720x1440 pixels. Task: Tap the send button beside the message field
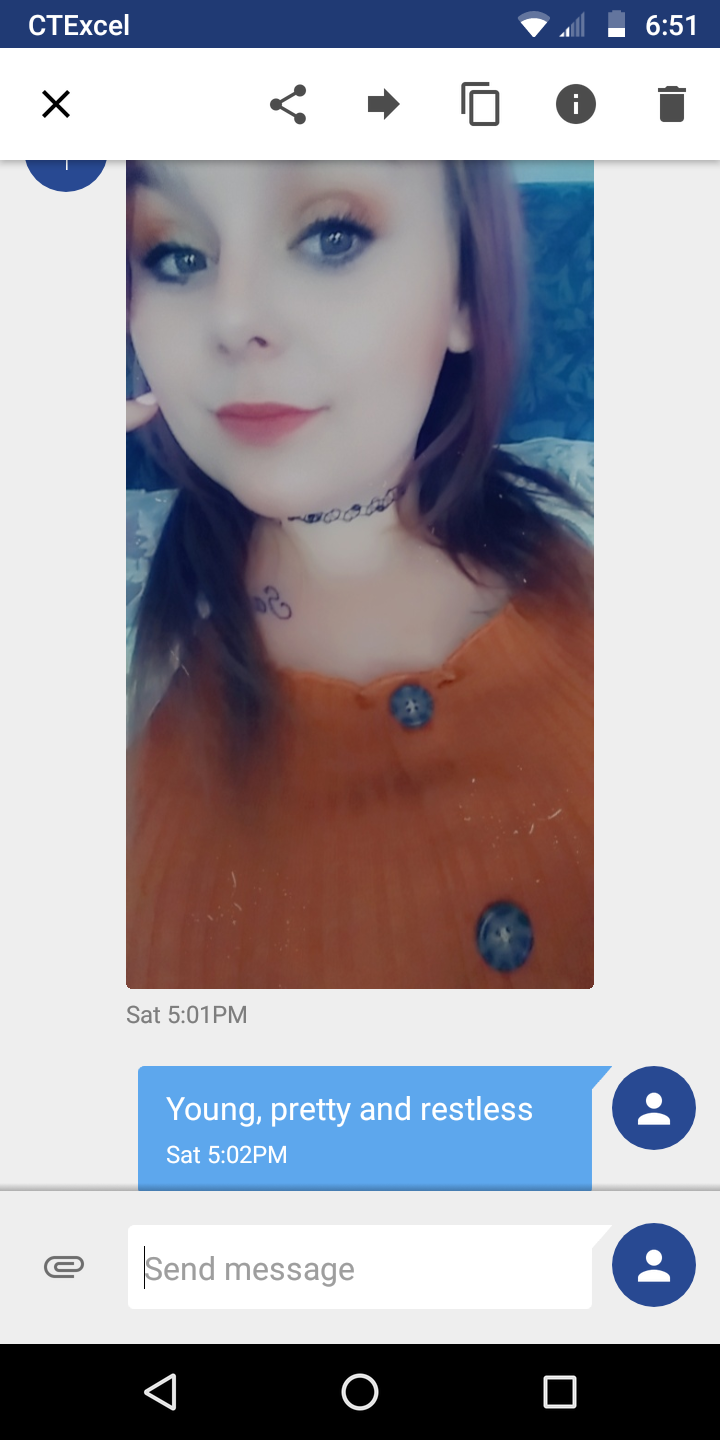click(x=654, y=1265)
